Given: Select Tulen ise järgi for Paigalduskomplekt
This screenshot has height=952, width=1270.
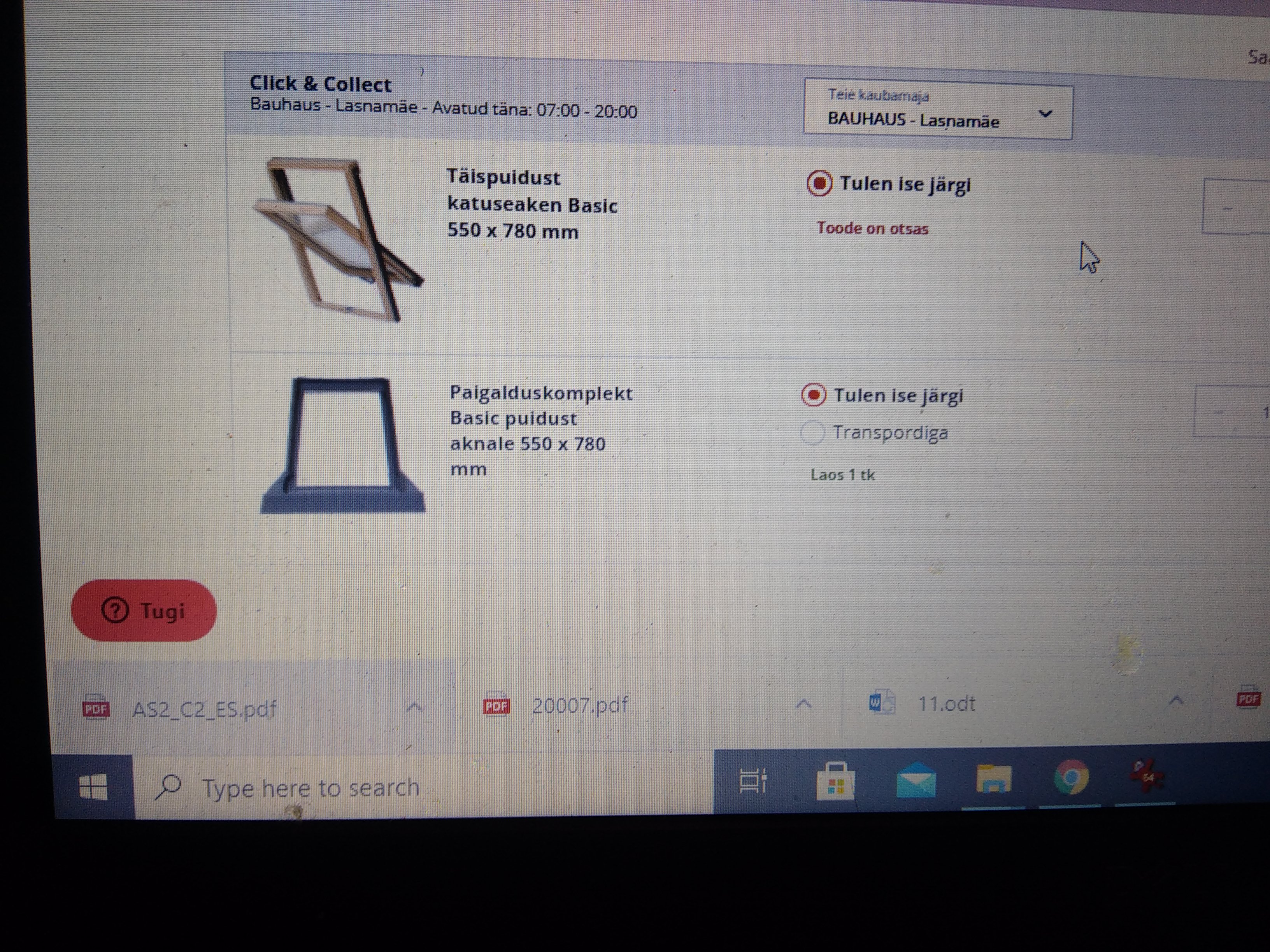Looking at the screenshot, I should [814, 395].
